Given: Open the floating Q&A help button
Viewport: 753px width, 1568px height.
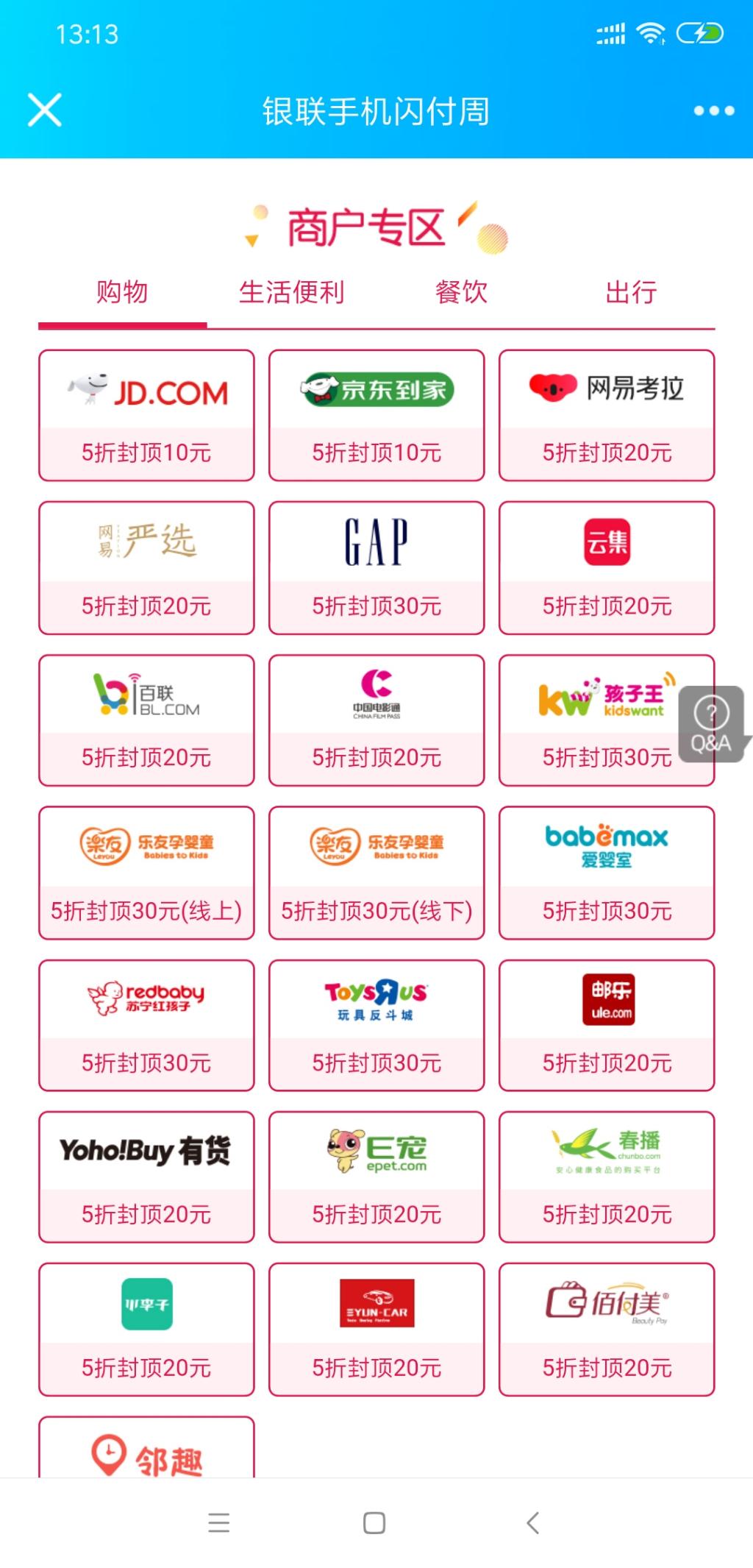Looking at the screenshot, I should coord(711,724).
